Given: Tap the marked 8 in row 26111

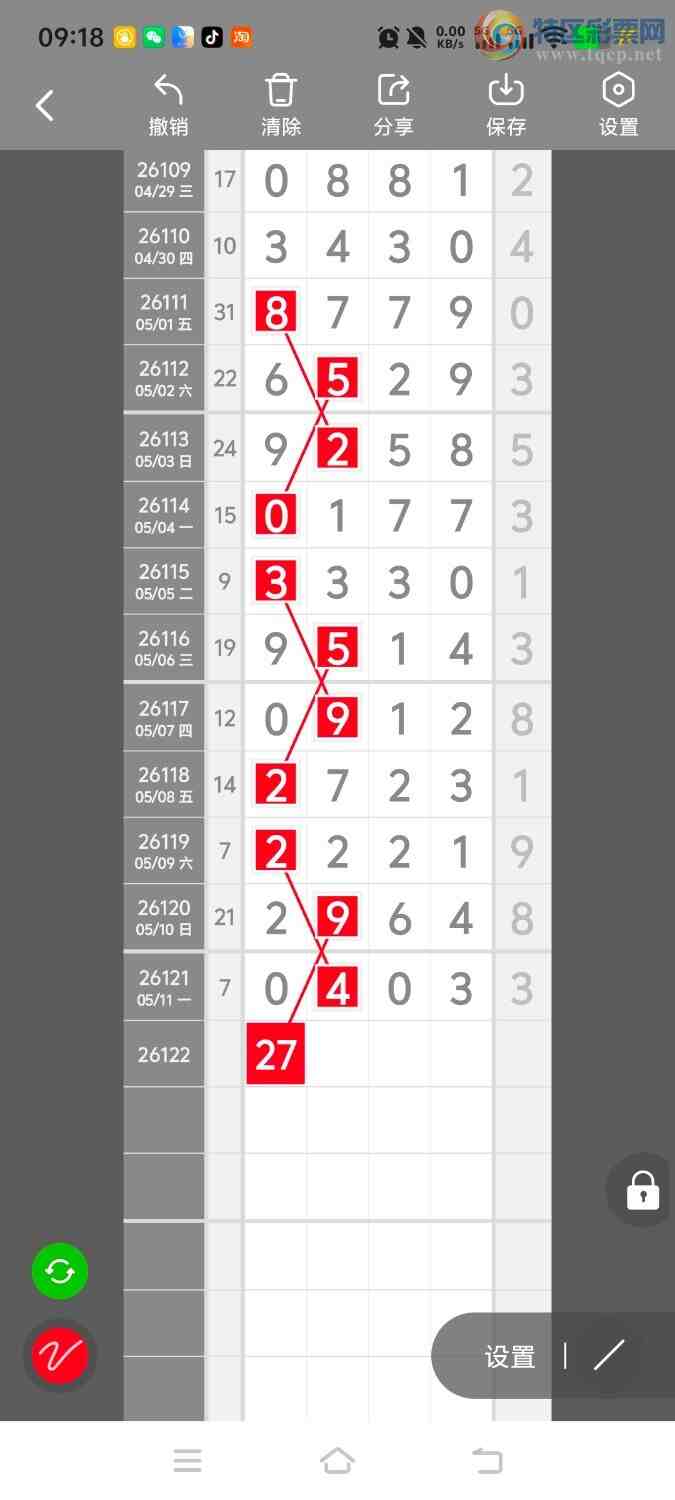Looking at the screenshot, I should [x=276, y=313].
